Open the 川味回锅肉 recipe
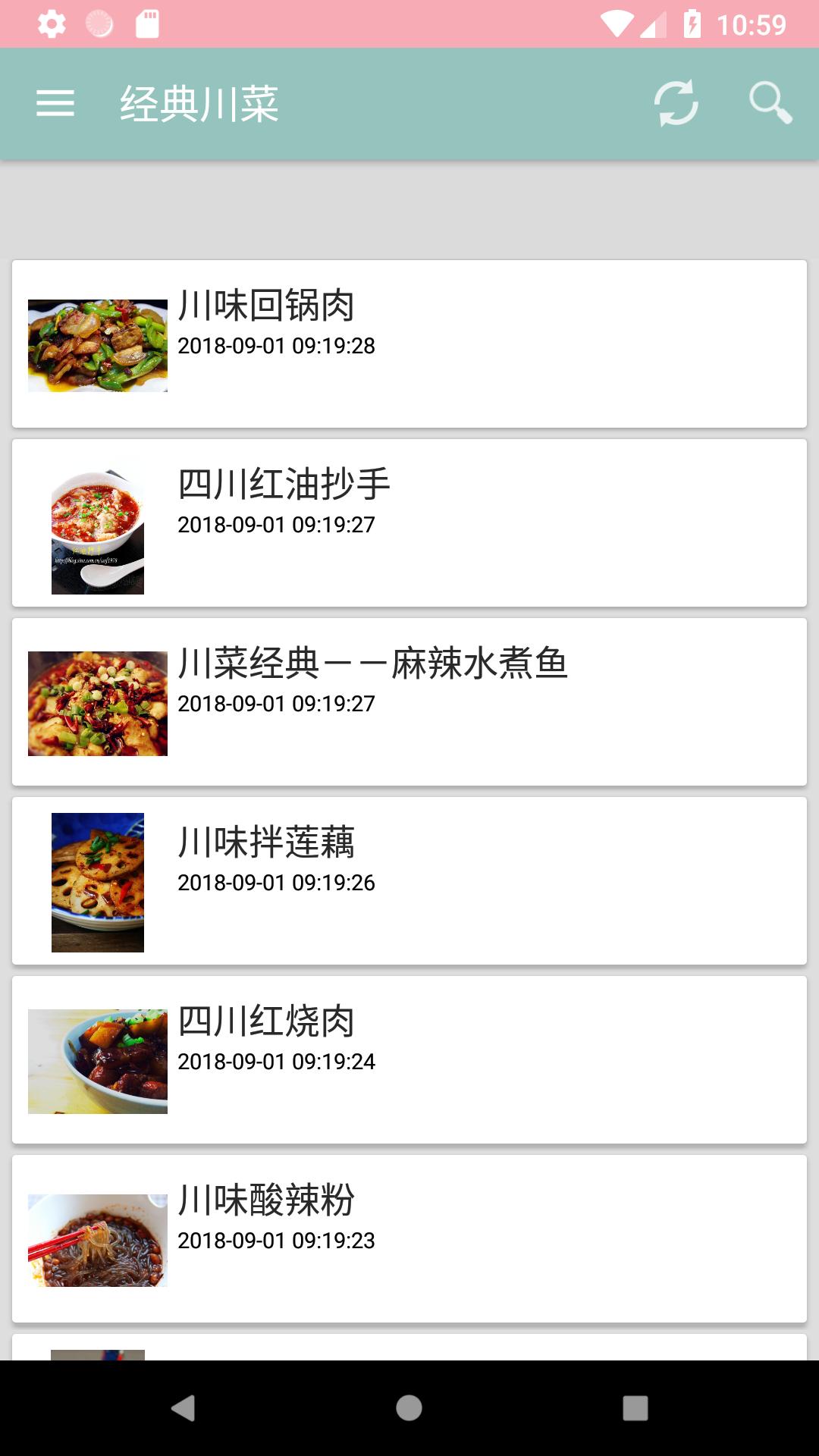The image size is (819, 1456). 409,344
